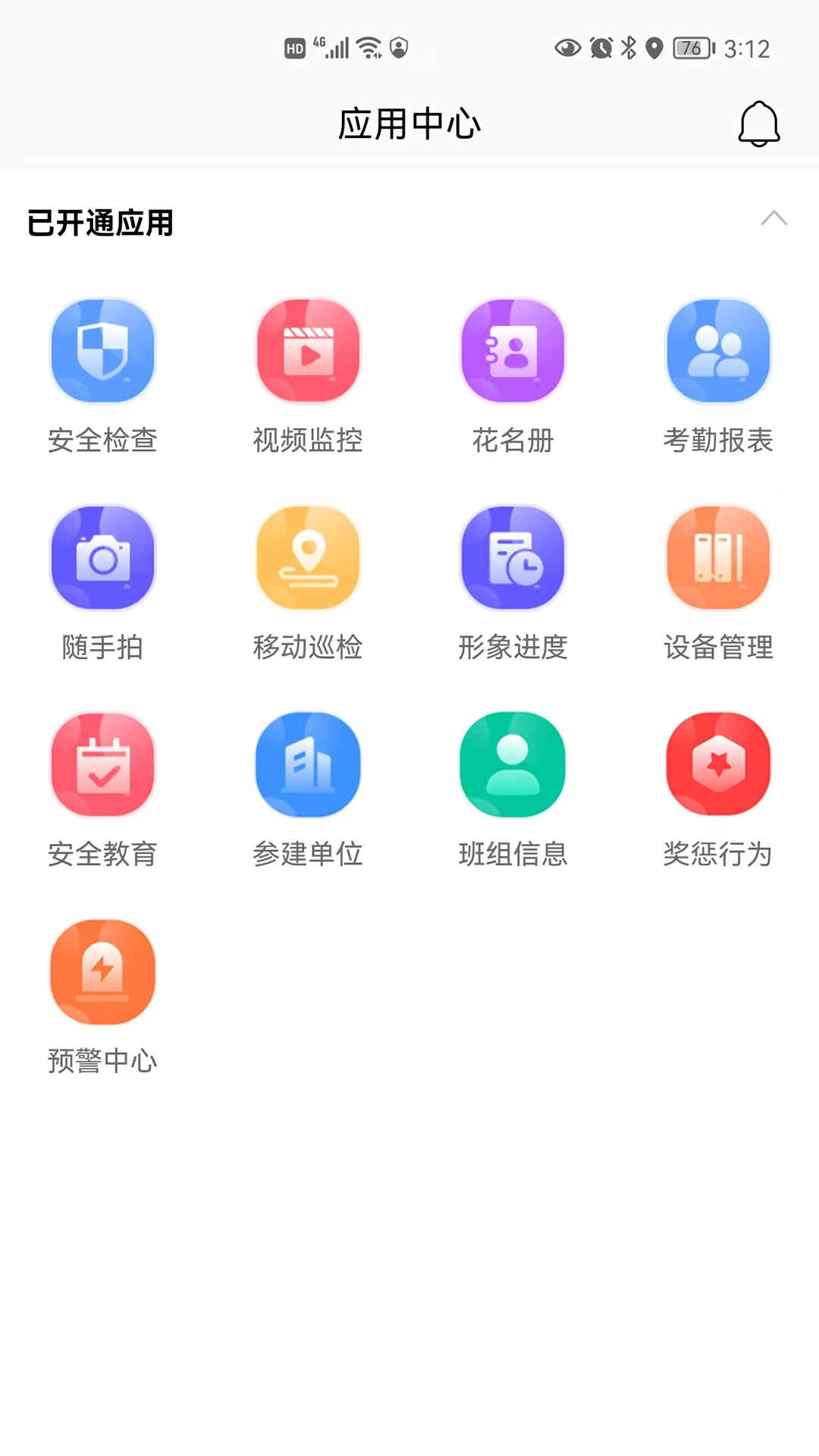Screen dimensions: 819x1456
Task: Open the 奖惩行为 rewards and penalties app
Action: (717, 764)
